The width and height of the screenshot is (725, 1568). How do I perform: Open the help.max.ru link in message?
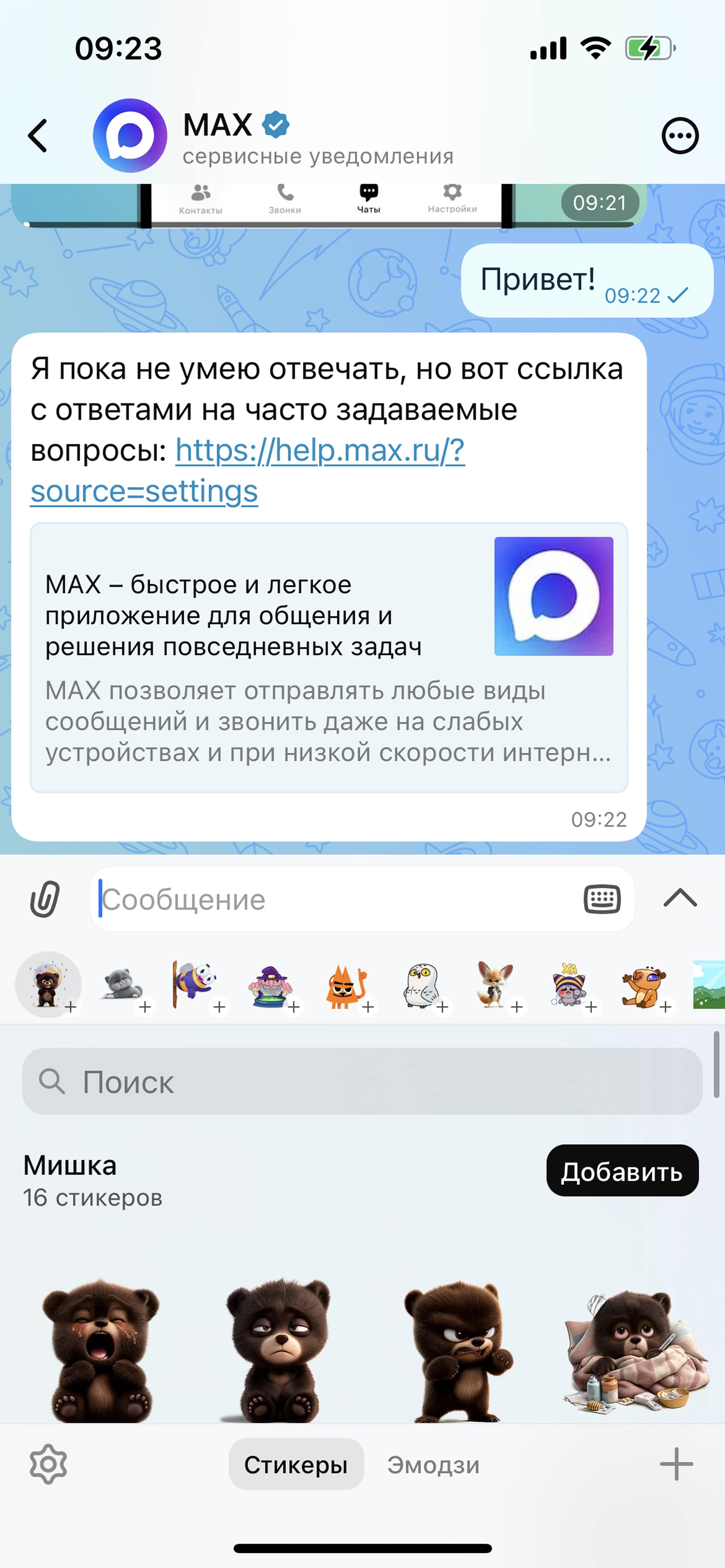click(247, 470)
